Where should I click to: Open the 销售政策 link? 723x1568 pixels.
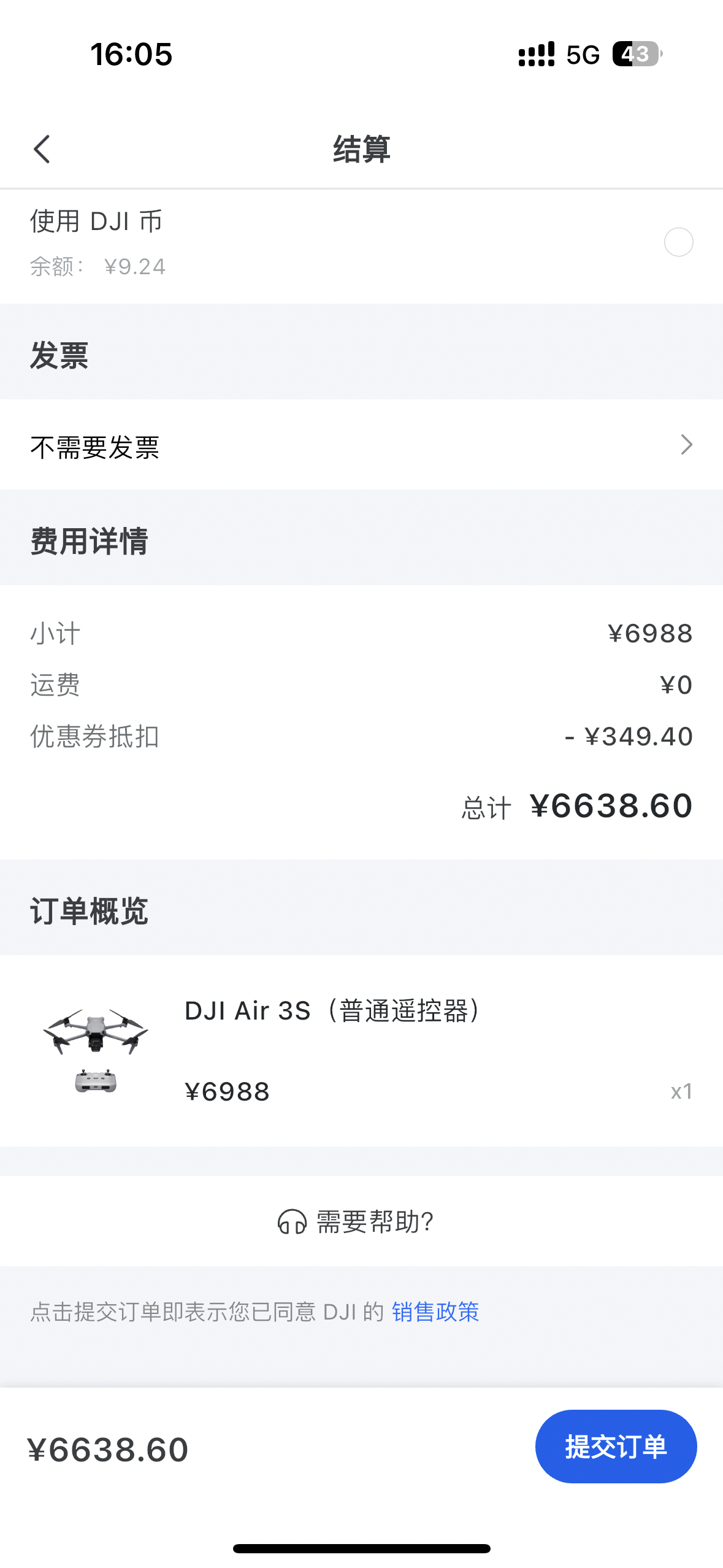(435, 1312)
